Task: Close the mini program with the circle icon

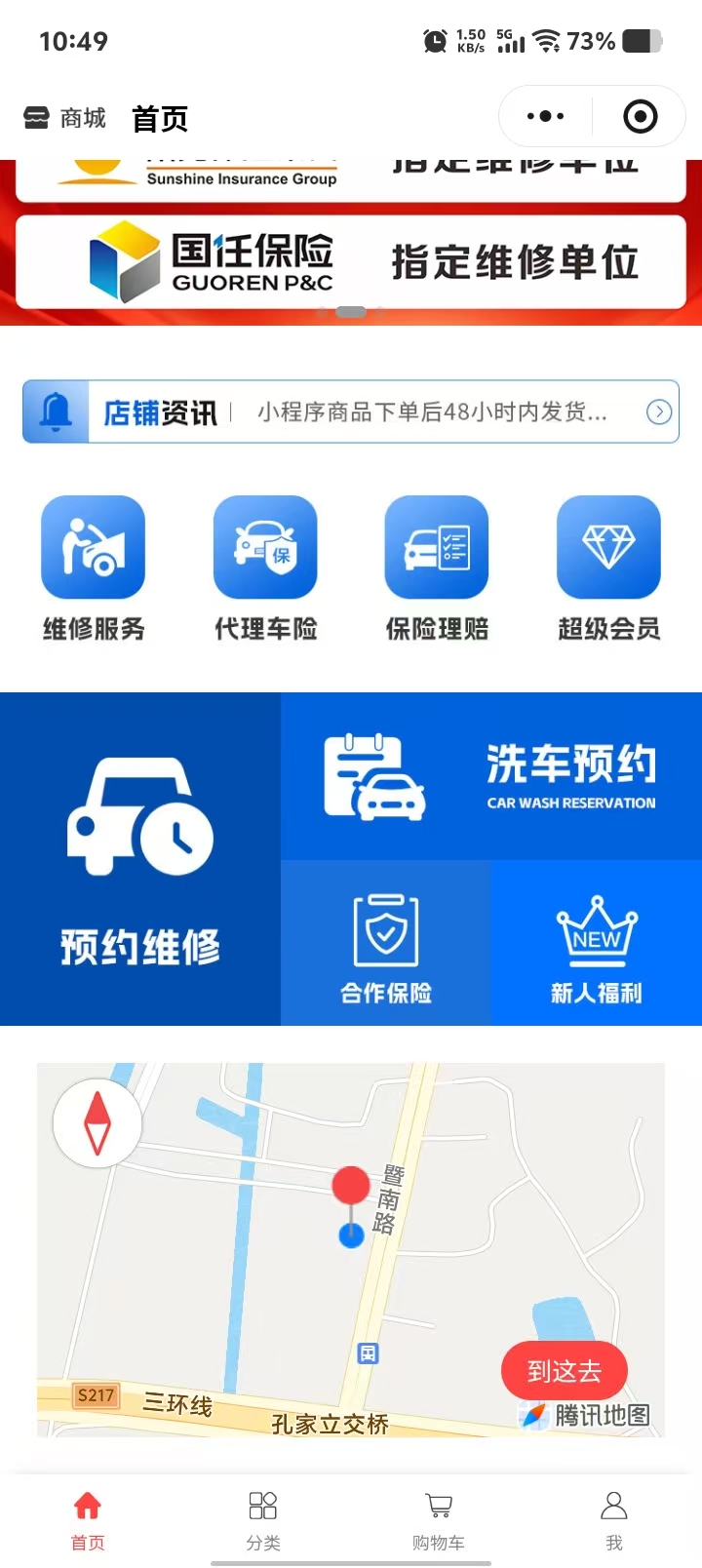Action: click(x=640, y=117)
